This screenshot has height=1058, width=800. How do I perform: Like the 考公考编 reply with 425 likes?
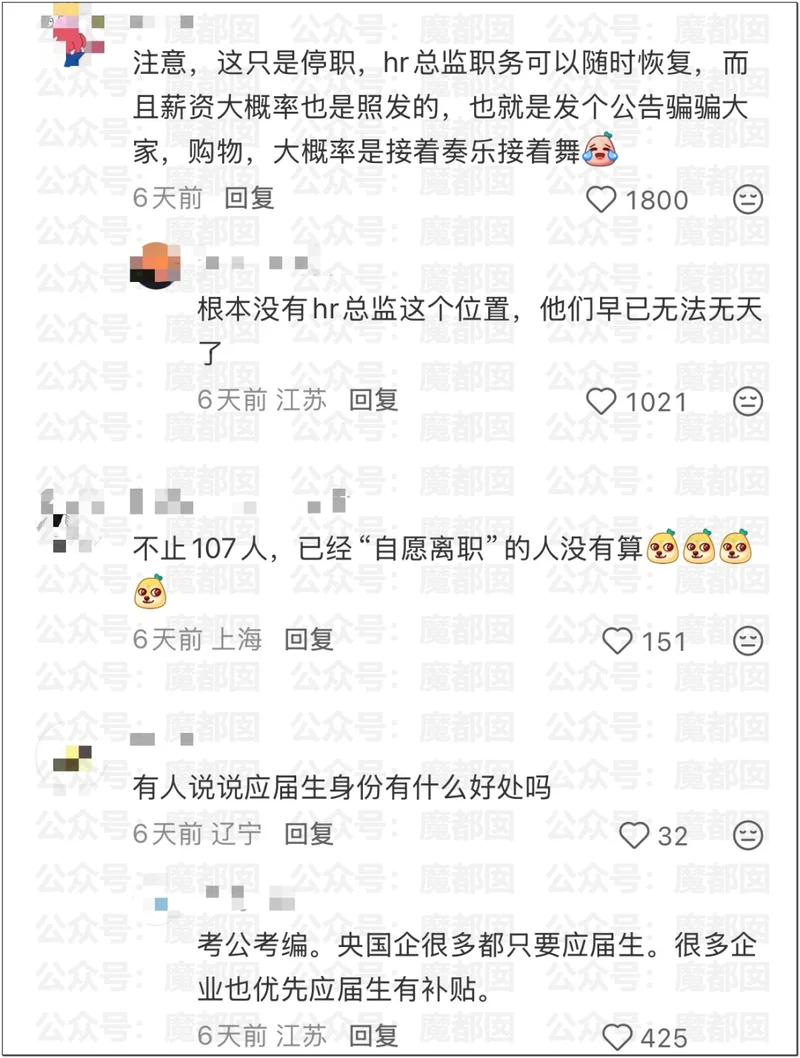(617, 1037)
